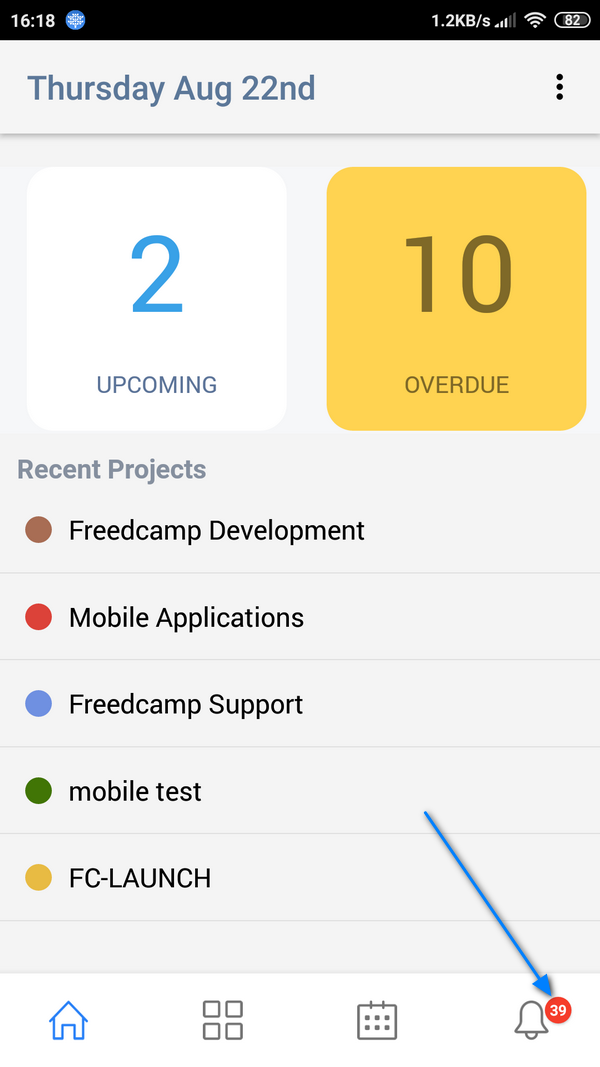This screenshot has height=1067, width=600.
Task: Open the Freedcamp Development project
Action: [x=216, y=530]
